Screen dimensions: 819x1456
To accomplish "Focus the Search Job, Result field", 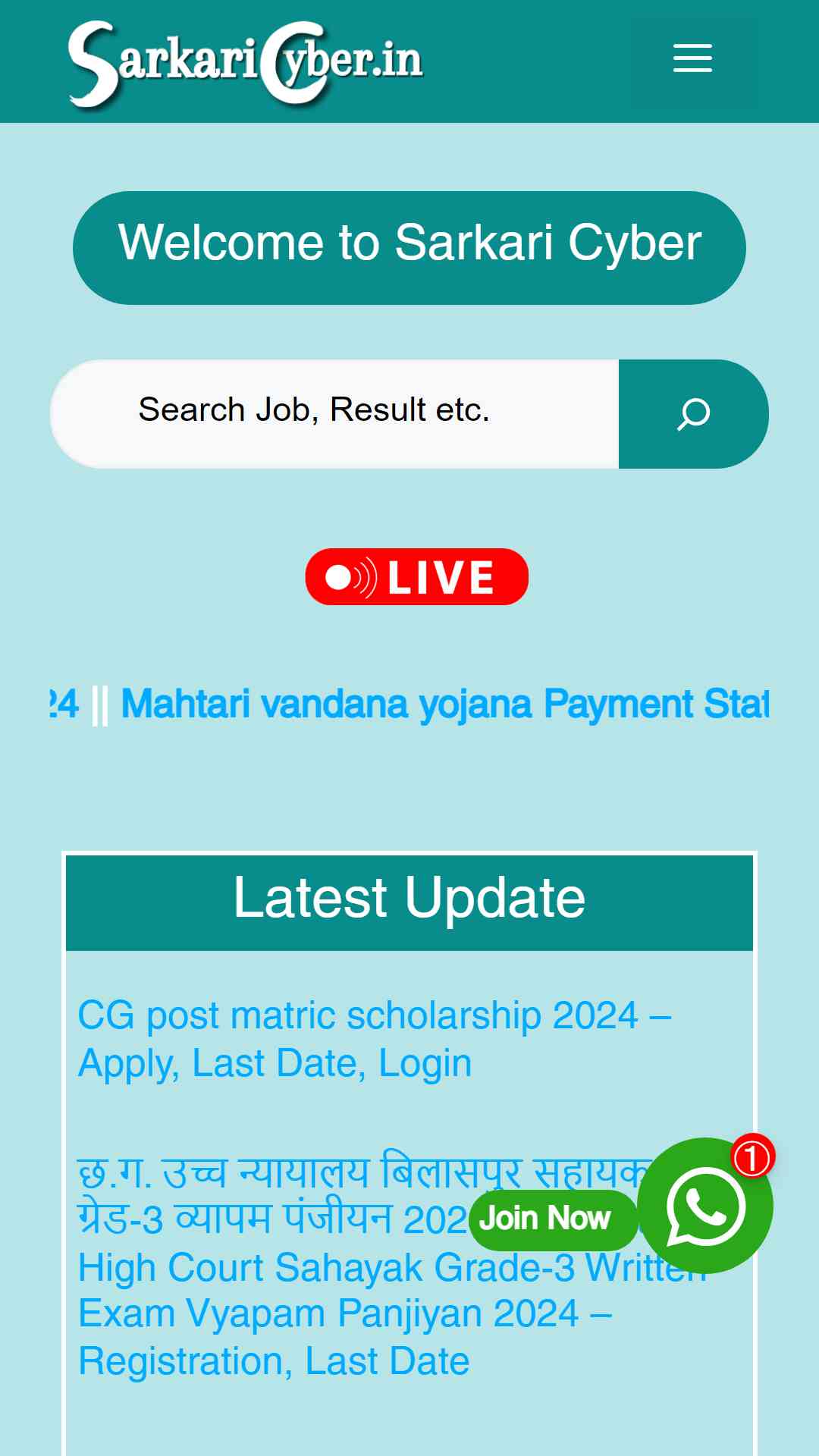I will tap(334, 413).
